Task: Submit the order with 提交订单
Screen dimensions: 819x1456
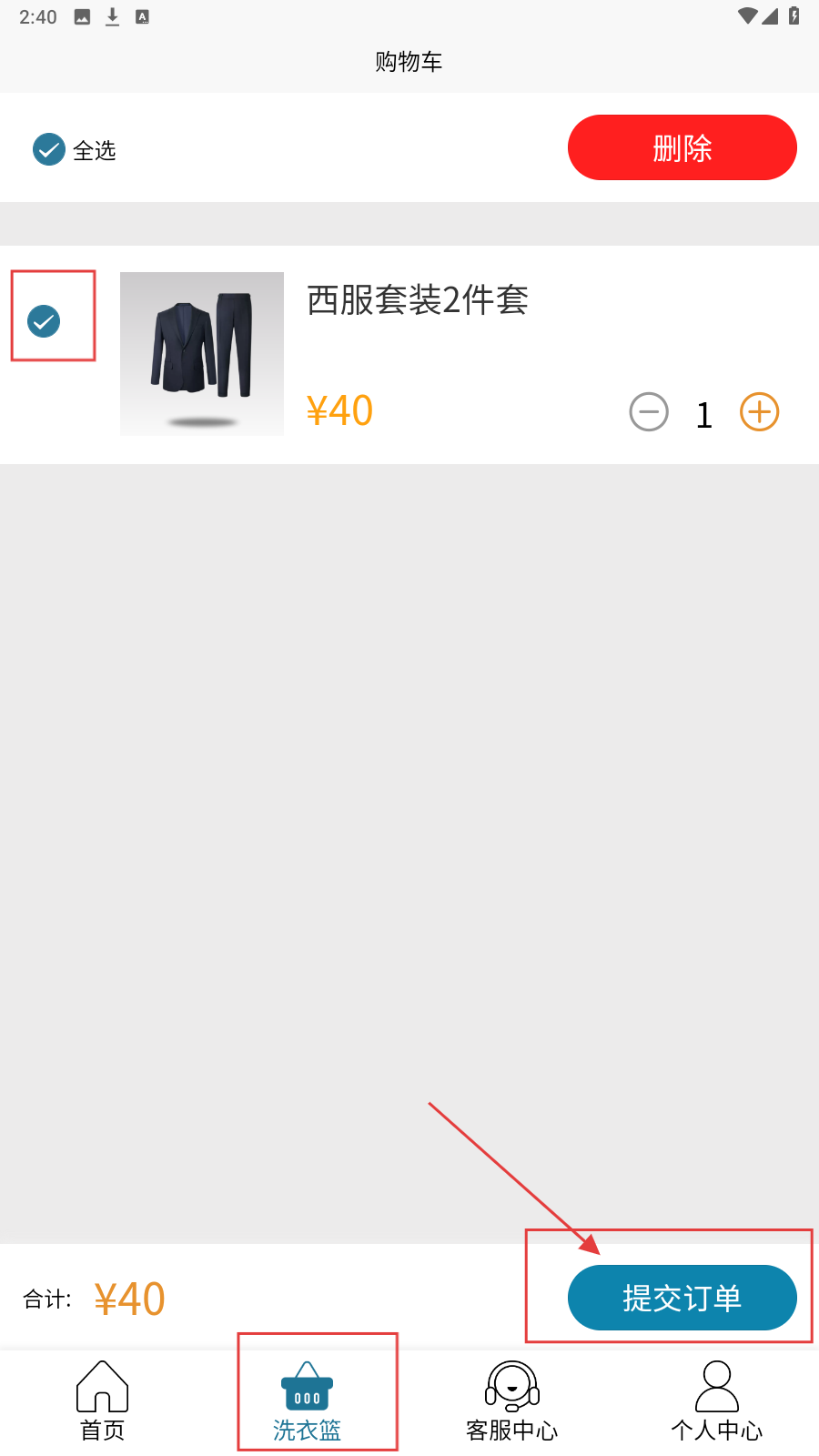Action: [x=682, y=1298]
